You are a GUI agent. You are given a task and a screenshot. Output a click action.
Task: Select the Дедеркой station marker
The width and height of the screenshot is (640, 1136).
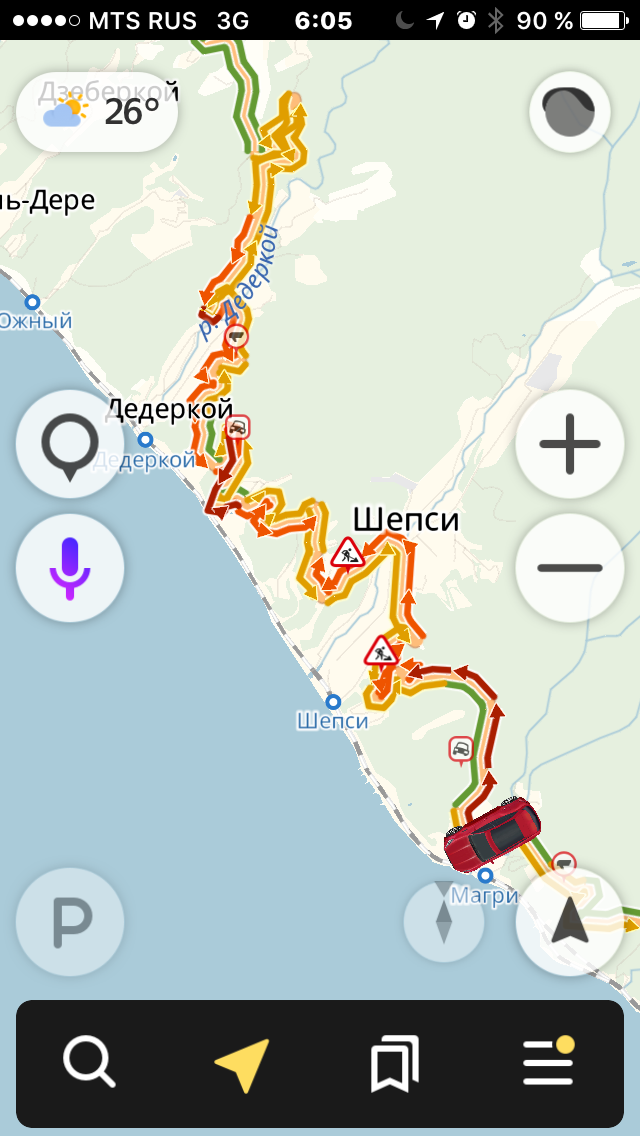click(146, 439)
